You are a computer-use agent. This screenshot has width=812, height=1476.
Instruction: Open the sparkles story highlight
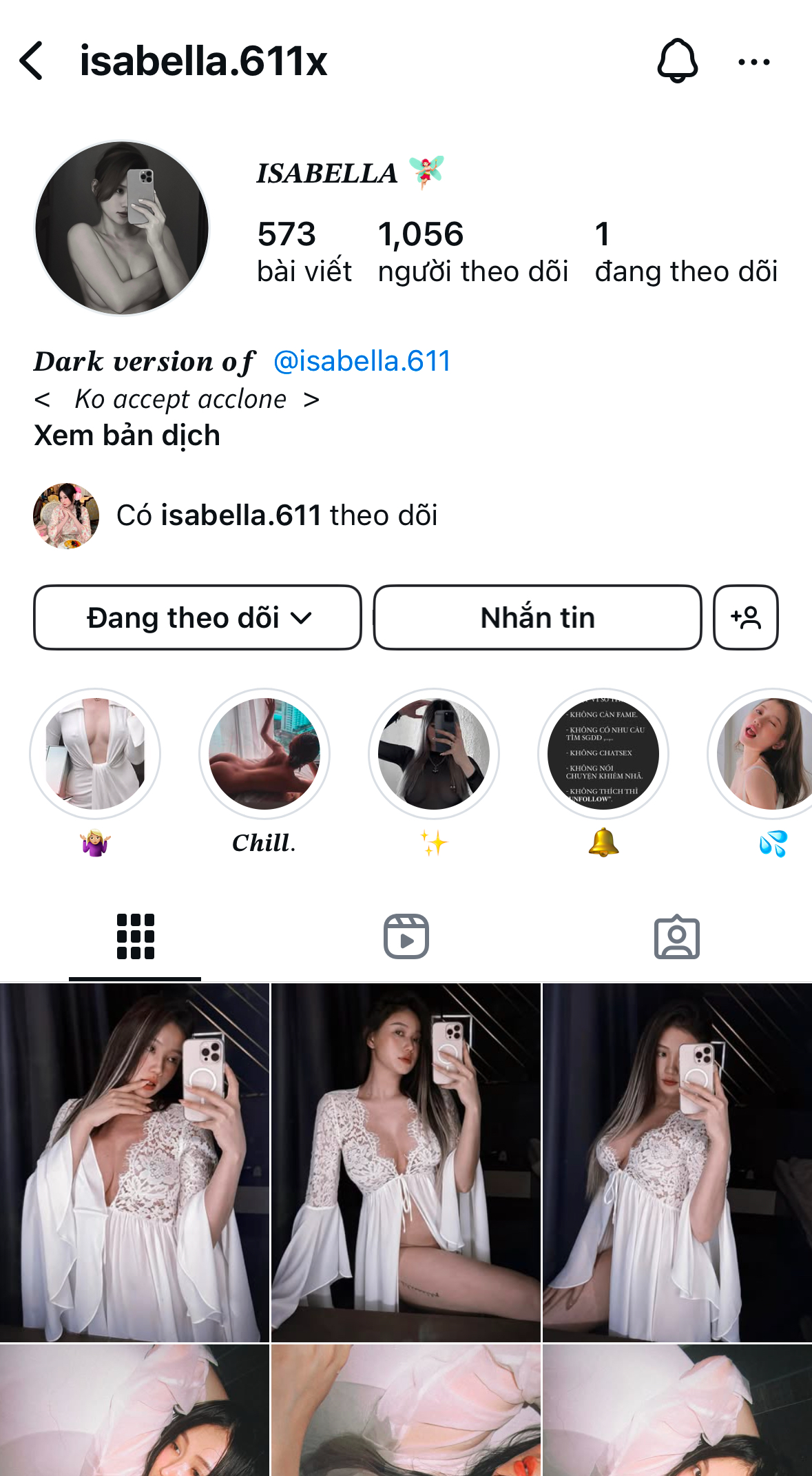coord(434,754)
